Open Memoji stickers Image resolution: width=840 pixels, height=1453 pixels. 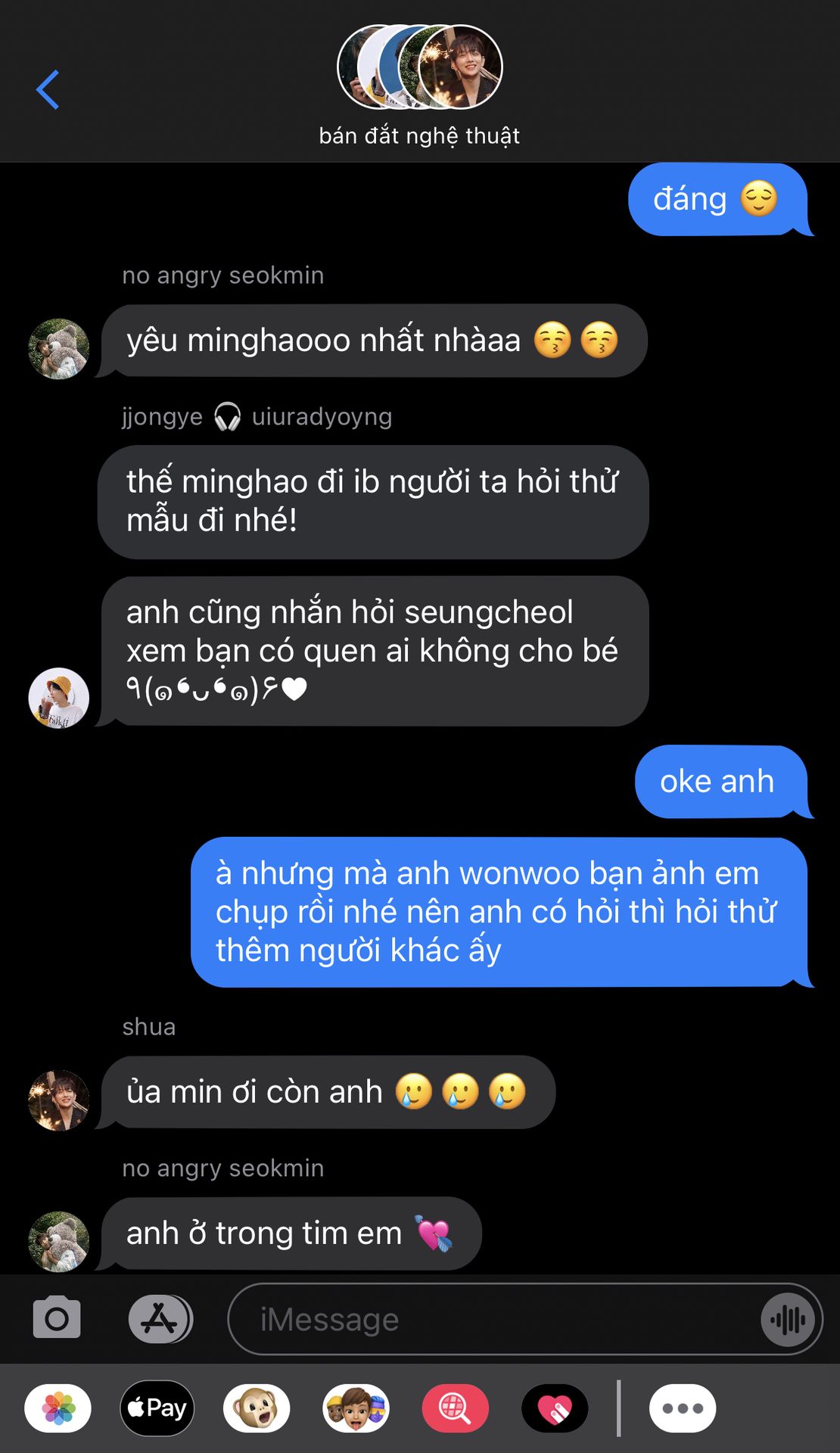point(356,1408)
